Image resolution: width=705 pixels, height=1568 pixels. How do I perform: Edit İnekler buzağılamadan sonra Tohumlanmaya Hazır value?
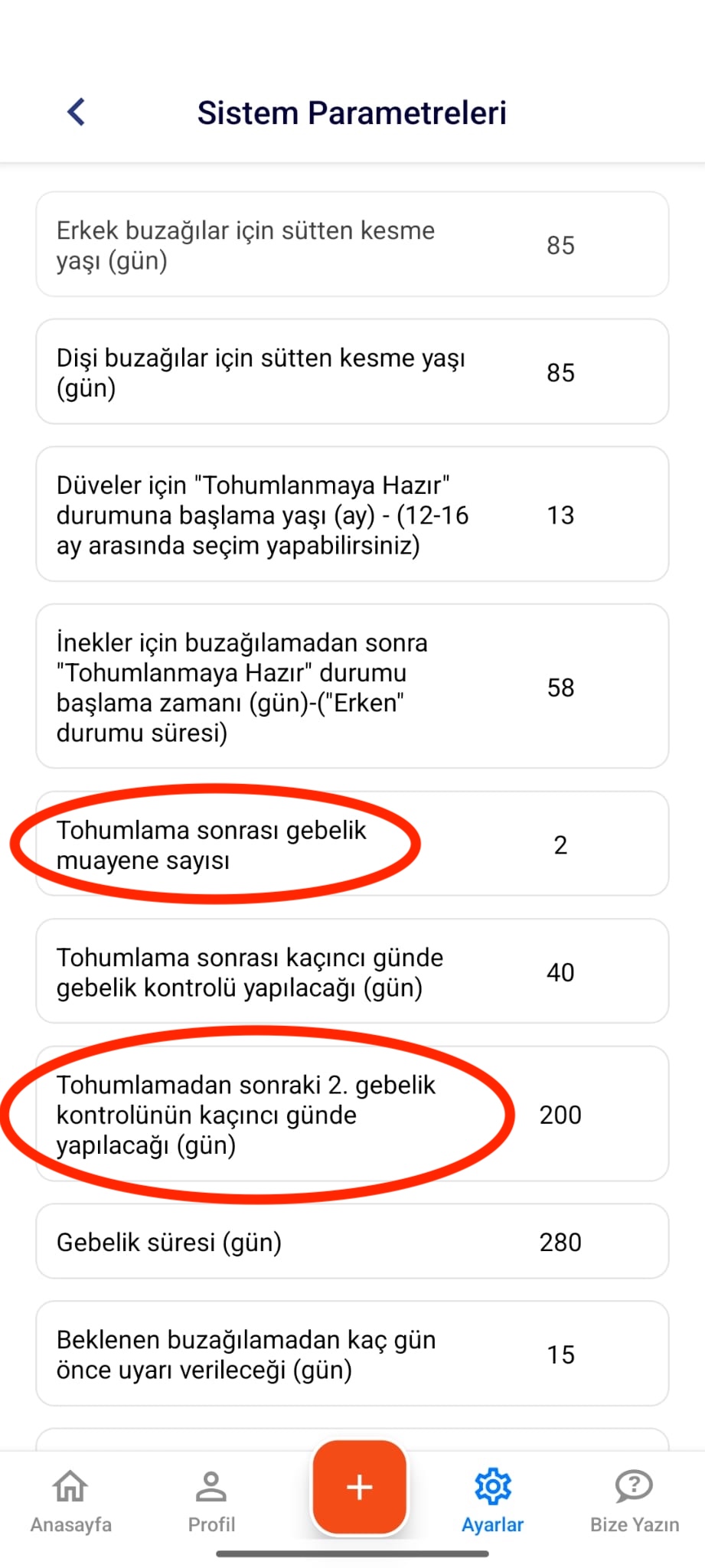point(560,687)
